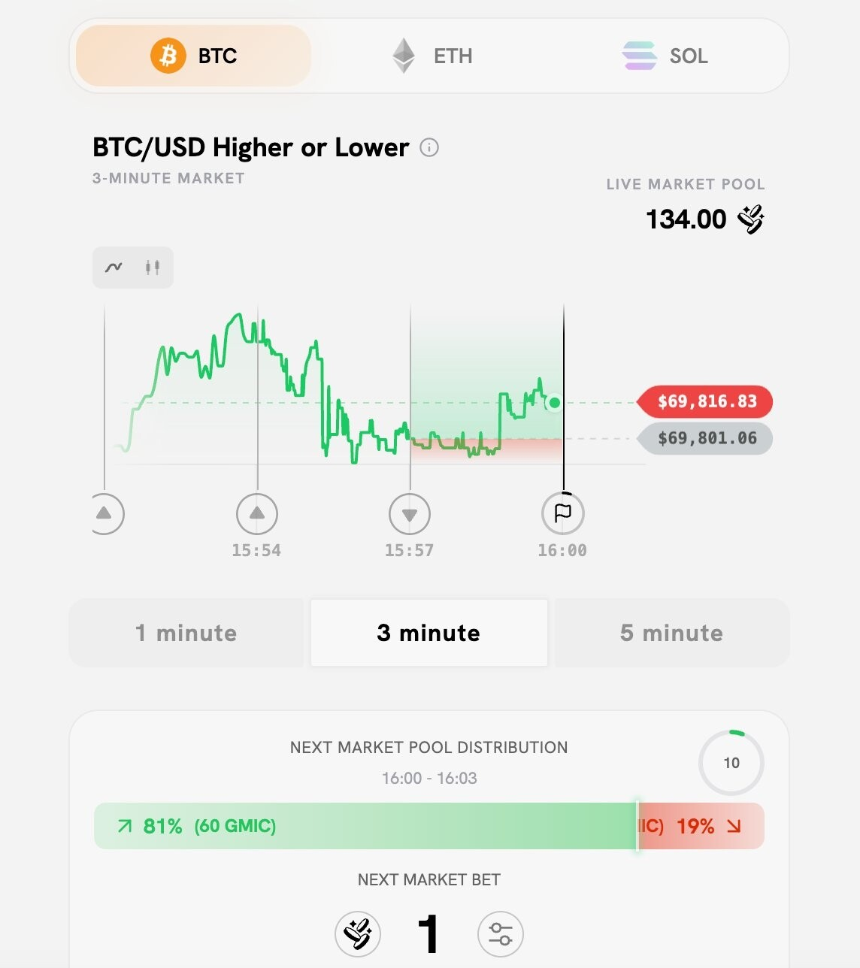Click the coin icon next to the bet amount
Screen dimensions: 860x968
click(357, 933)
